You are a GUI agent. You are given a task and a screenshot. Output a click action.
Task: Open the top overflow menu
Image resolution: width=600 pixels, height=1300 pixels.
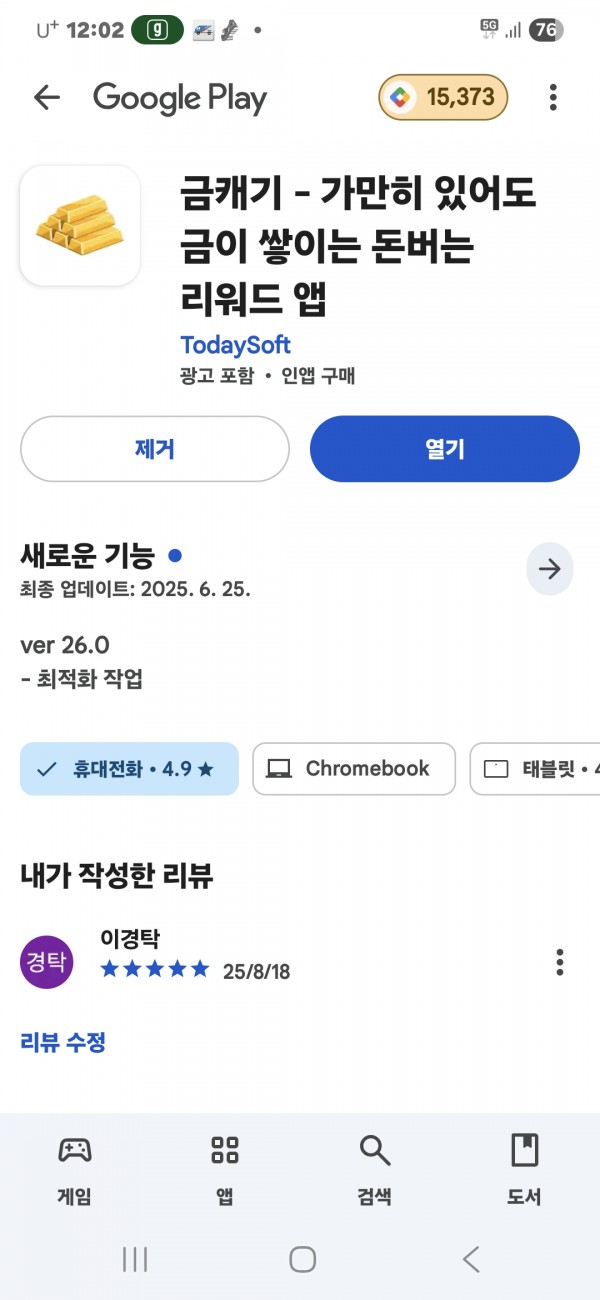tap(553, 97)
